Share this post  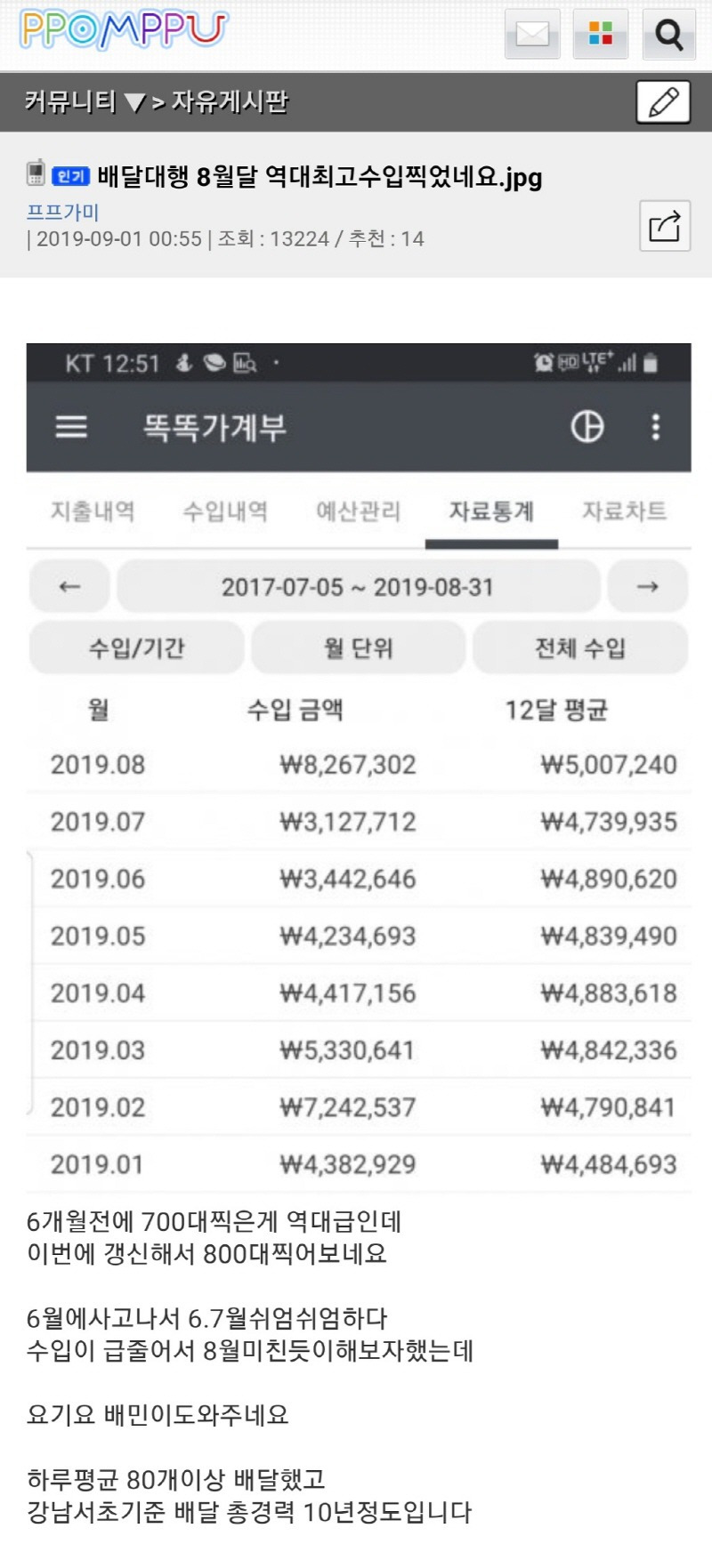tap(664, 226)
